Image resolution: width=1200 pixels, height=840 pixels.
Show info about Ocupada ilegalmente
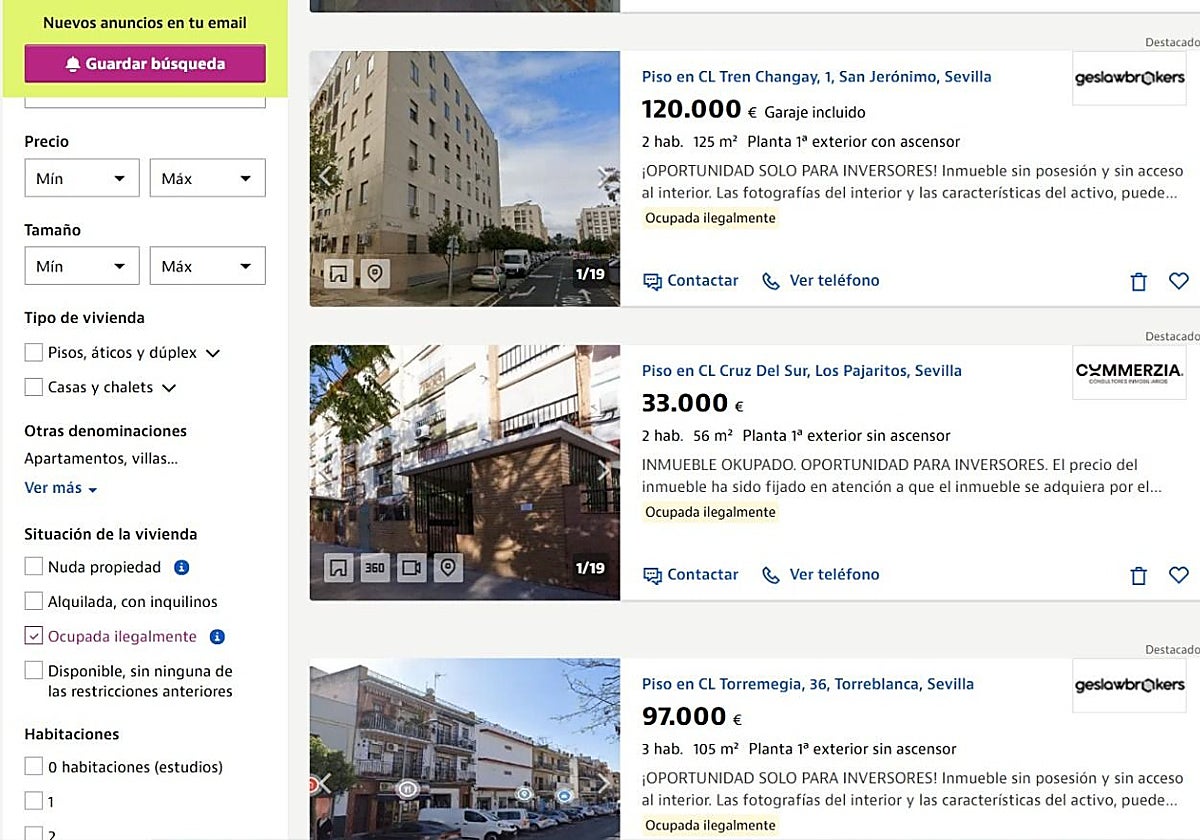(217, 637)
